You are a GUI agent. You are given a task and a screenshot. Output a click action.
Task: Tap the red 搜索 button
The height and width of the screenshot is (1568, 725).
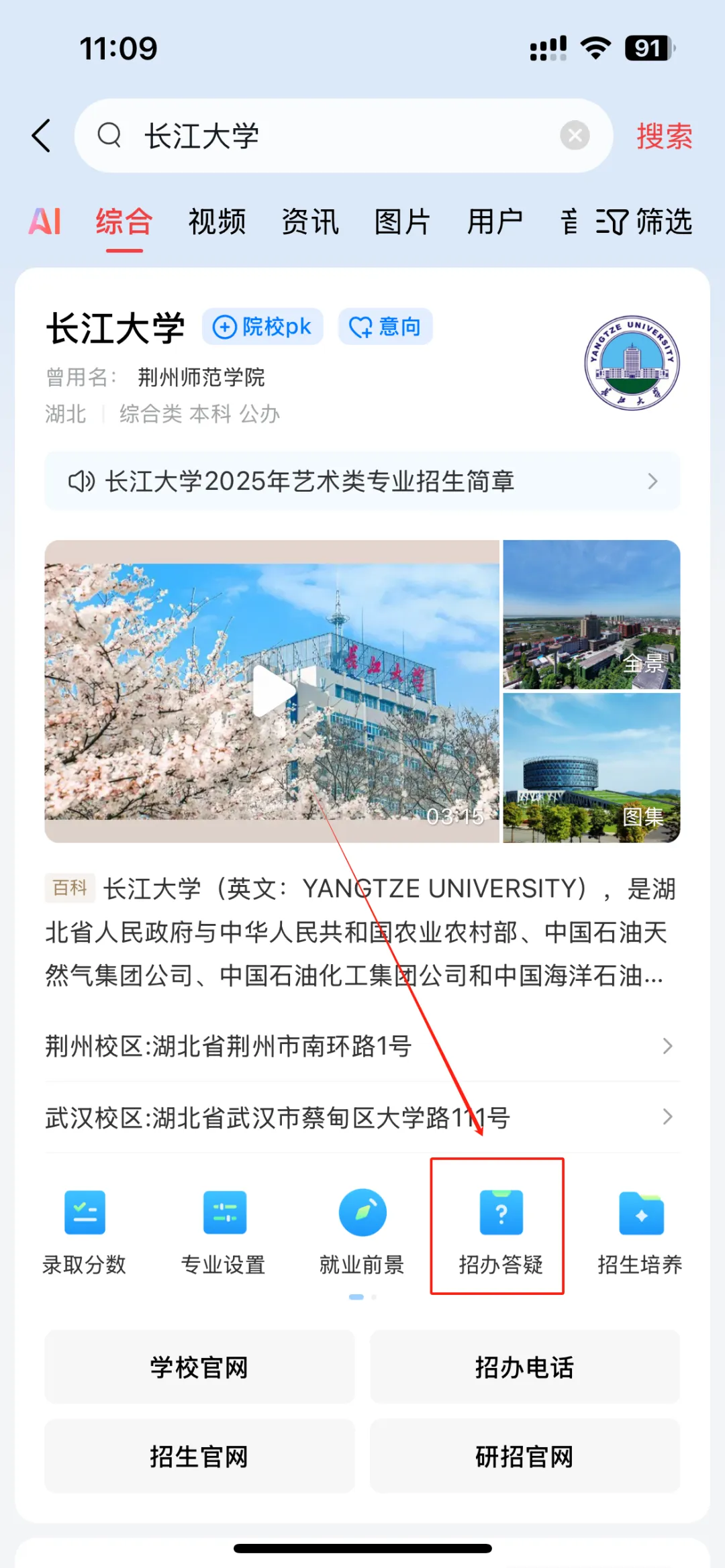[x=664, y=136]
